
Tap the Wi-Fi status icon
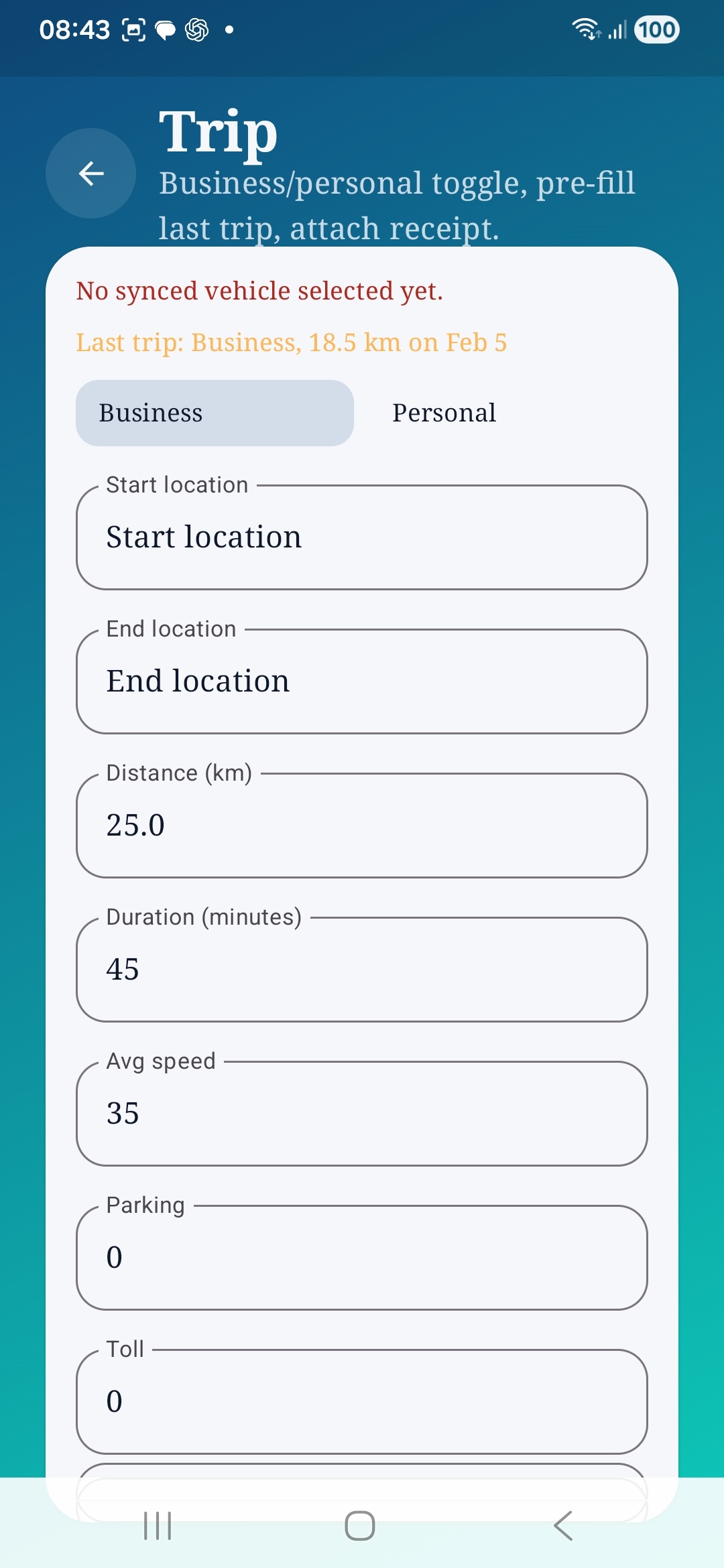(585, 29)
